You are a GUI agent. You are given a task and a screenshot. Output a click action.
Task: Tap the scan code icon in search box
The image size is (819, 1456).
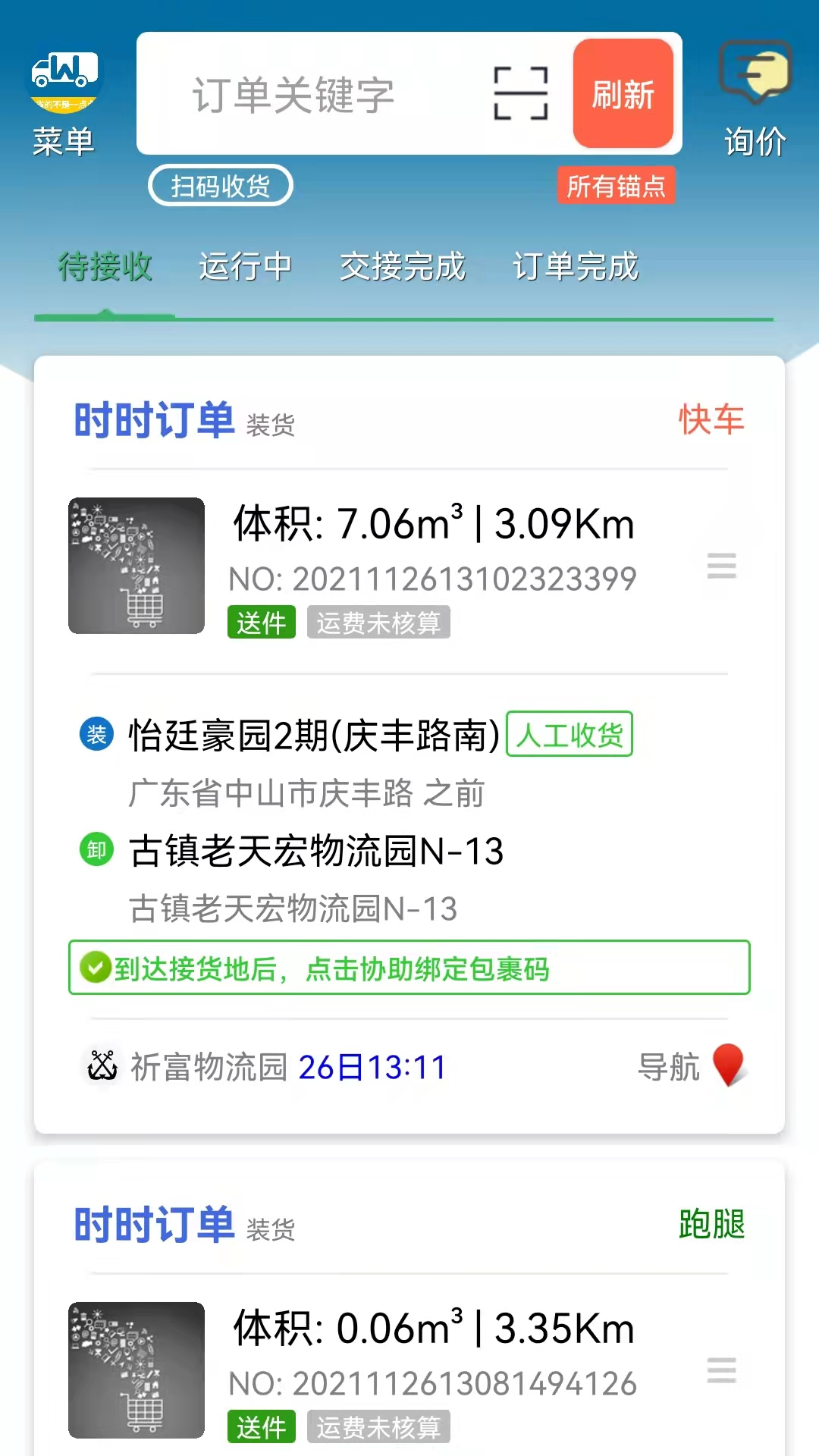[521, 94]
